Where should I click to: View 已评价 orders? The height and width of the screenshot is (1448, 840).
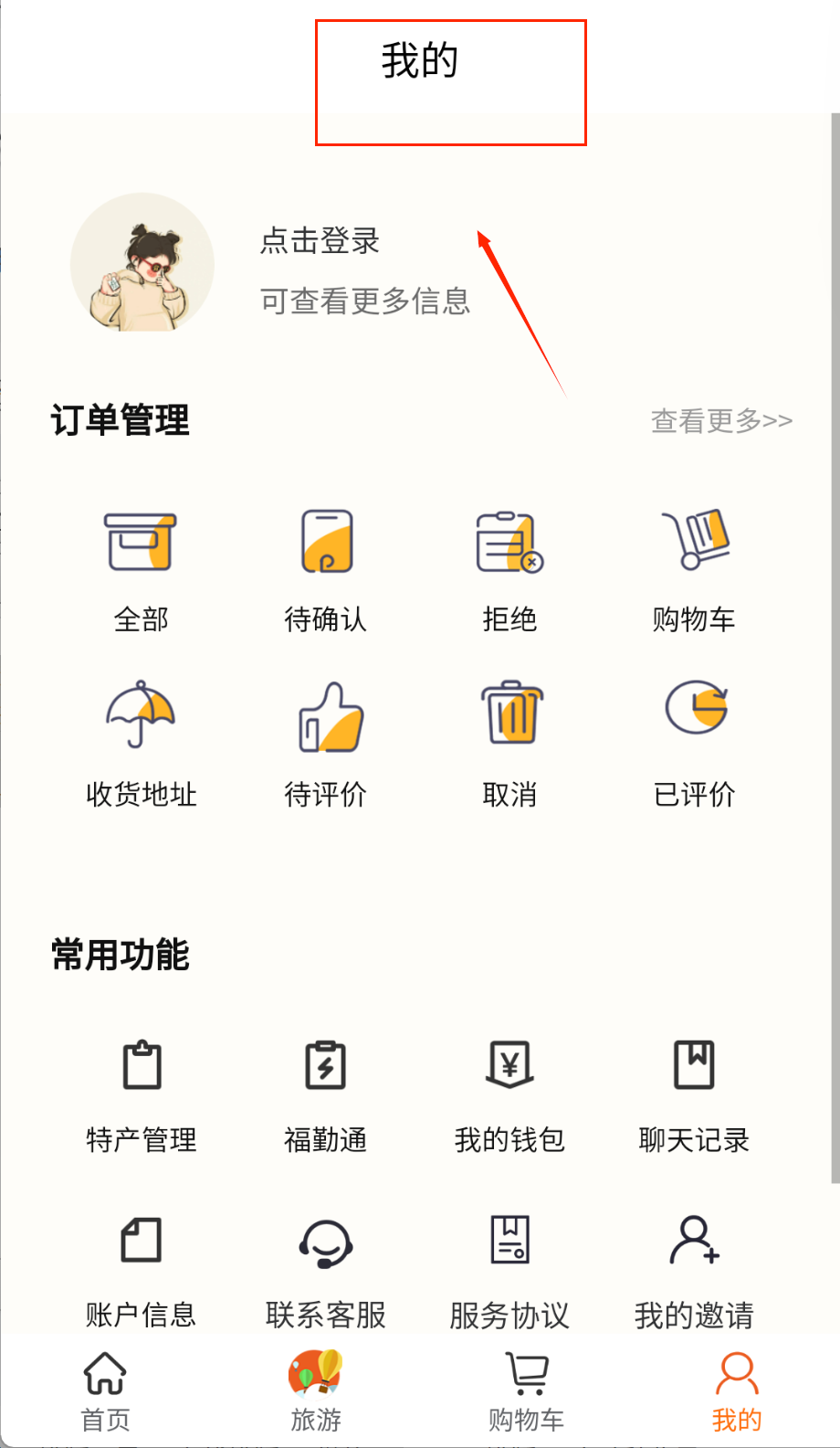694,742
